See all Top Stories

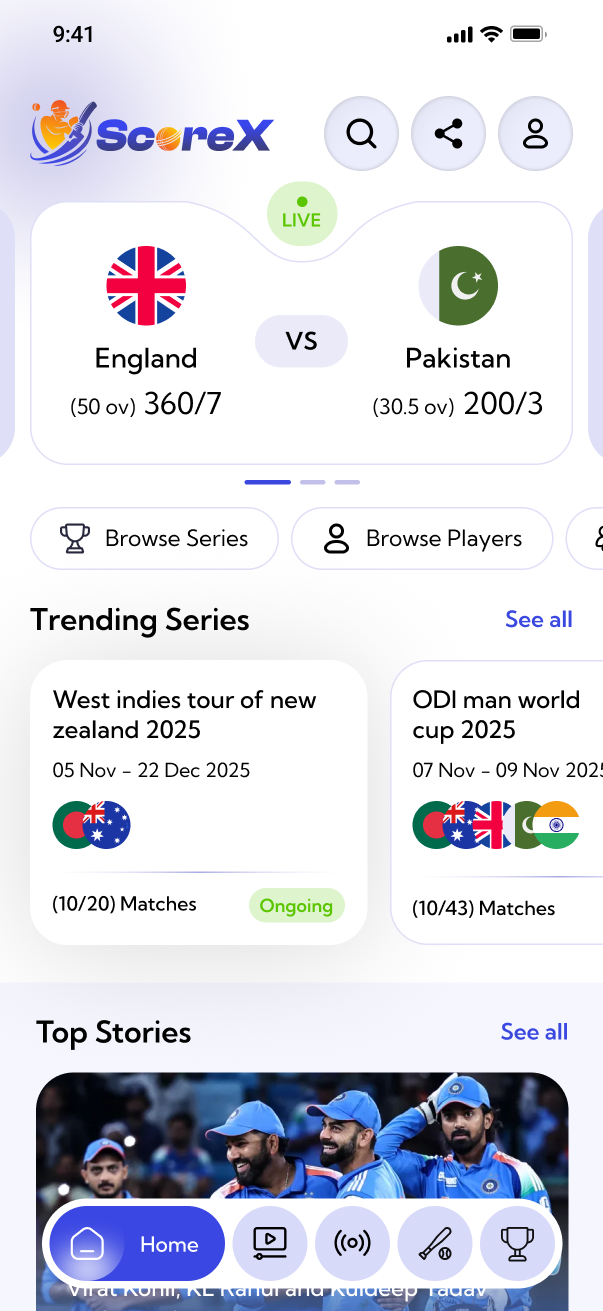point(534,1032)
